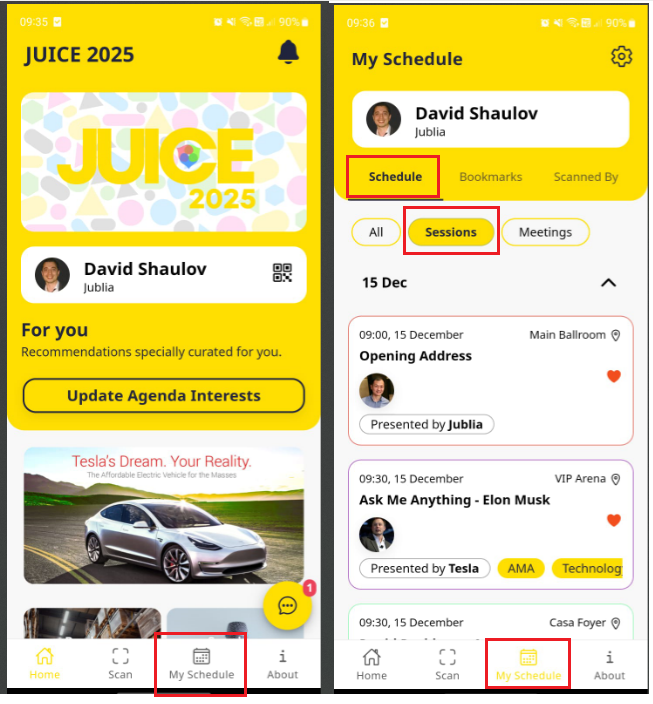653x704 pixels.
Task: Switch to the Bookmarks tab
Action: [490, 177]
